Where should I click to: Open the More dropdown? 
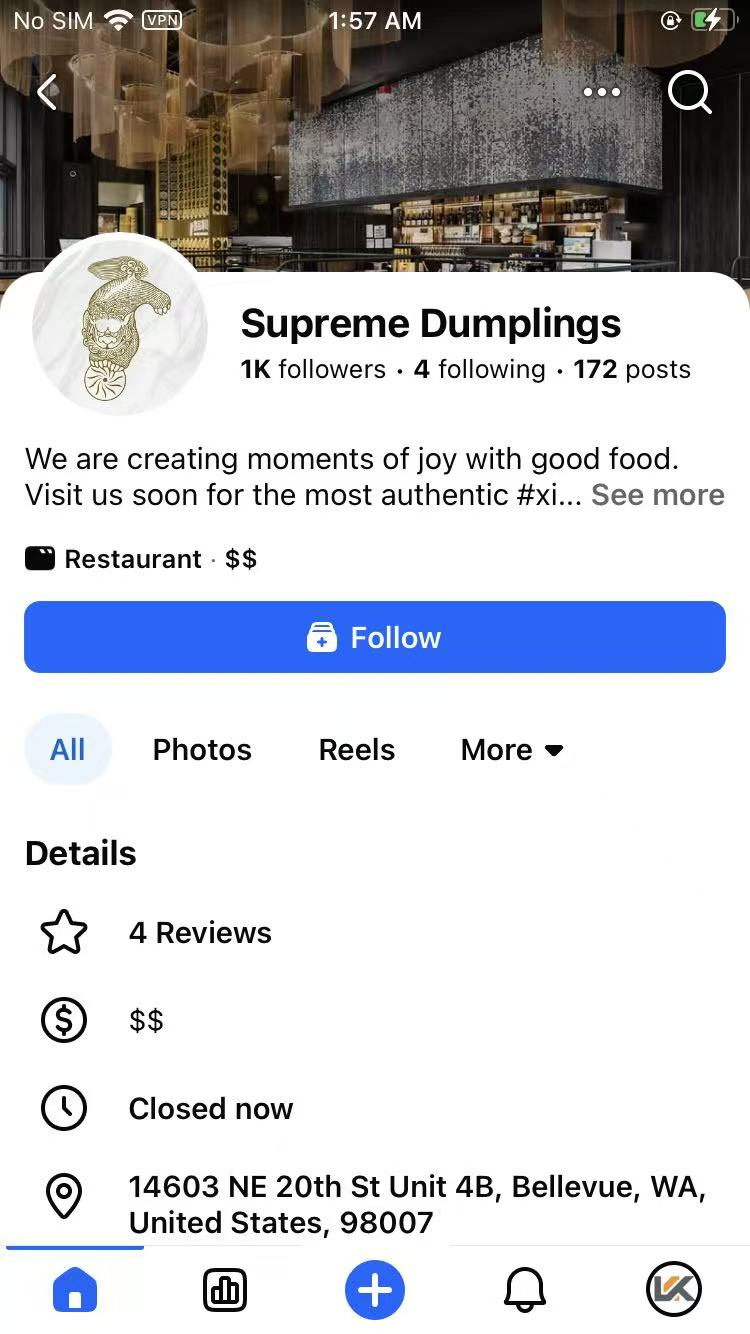[x=512, y=750]
